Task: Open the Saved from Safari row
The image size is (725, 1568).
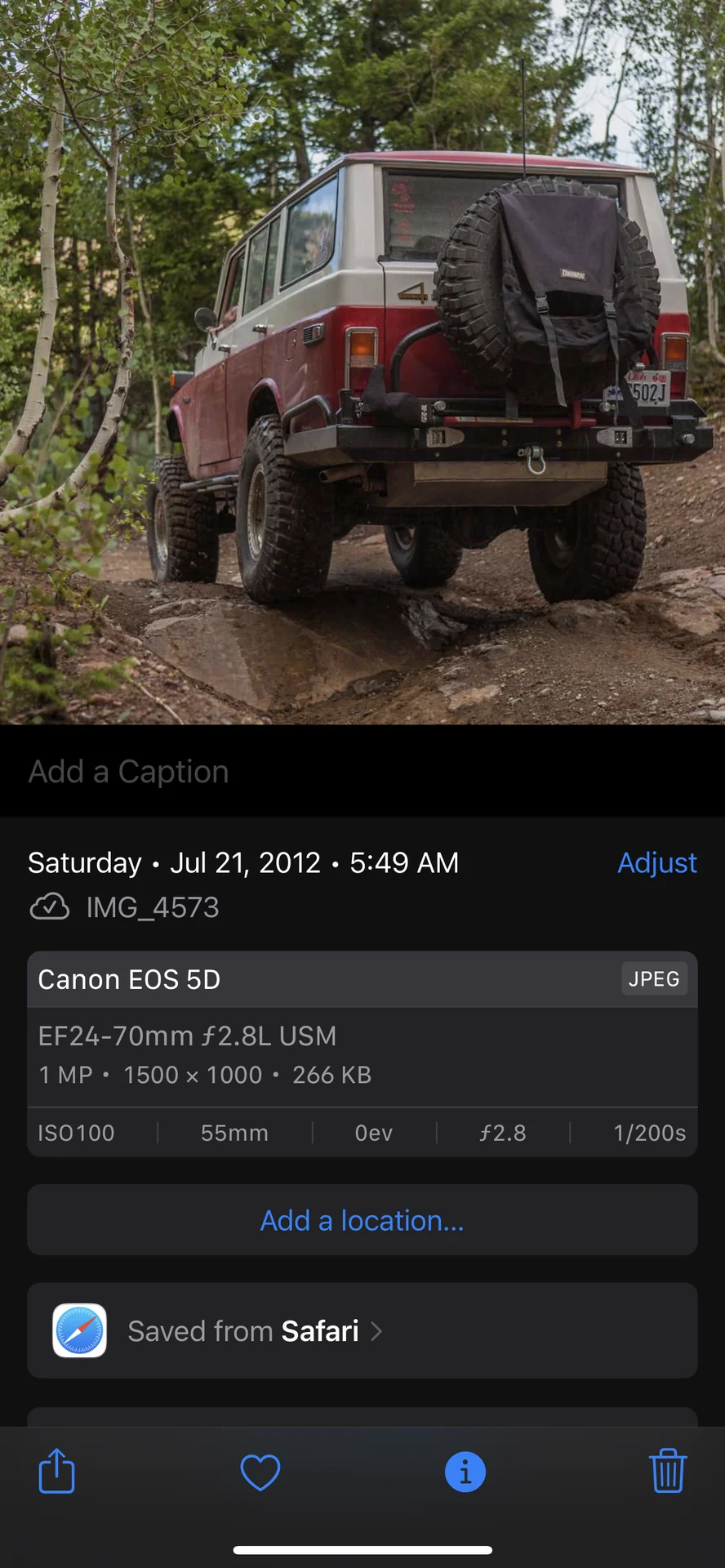Action: pos(362,1331)
